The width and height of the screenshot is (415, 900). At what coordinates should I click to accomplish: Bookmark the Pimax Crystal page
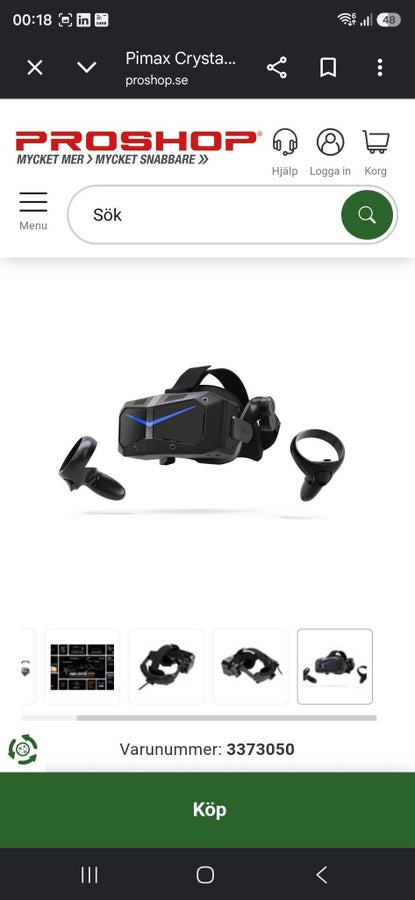(328, 68)
